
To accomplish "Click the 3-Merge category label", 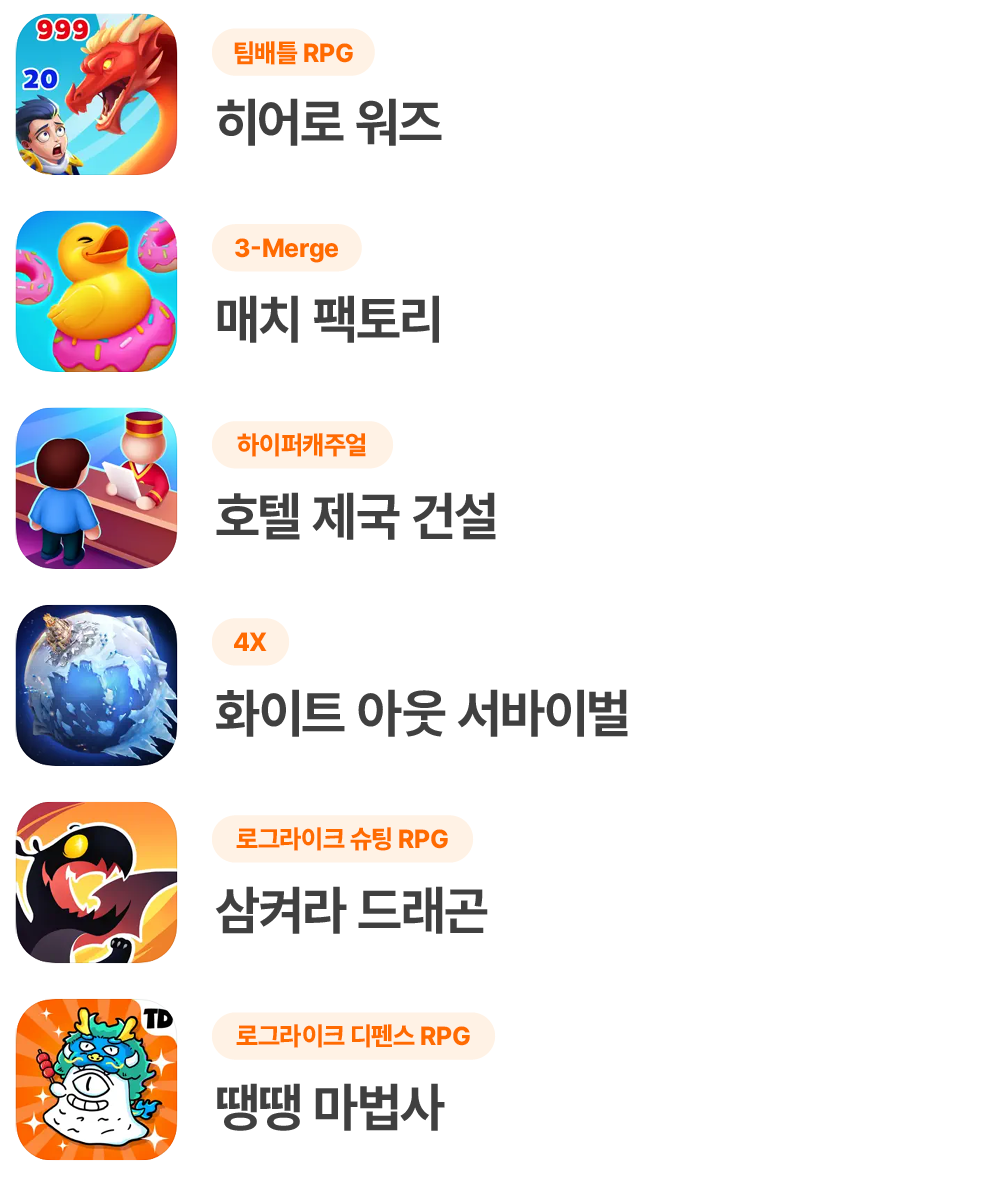I will pyautogui.click(x=287, y=248).
